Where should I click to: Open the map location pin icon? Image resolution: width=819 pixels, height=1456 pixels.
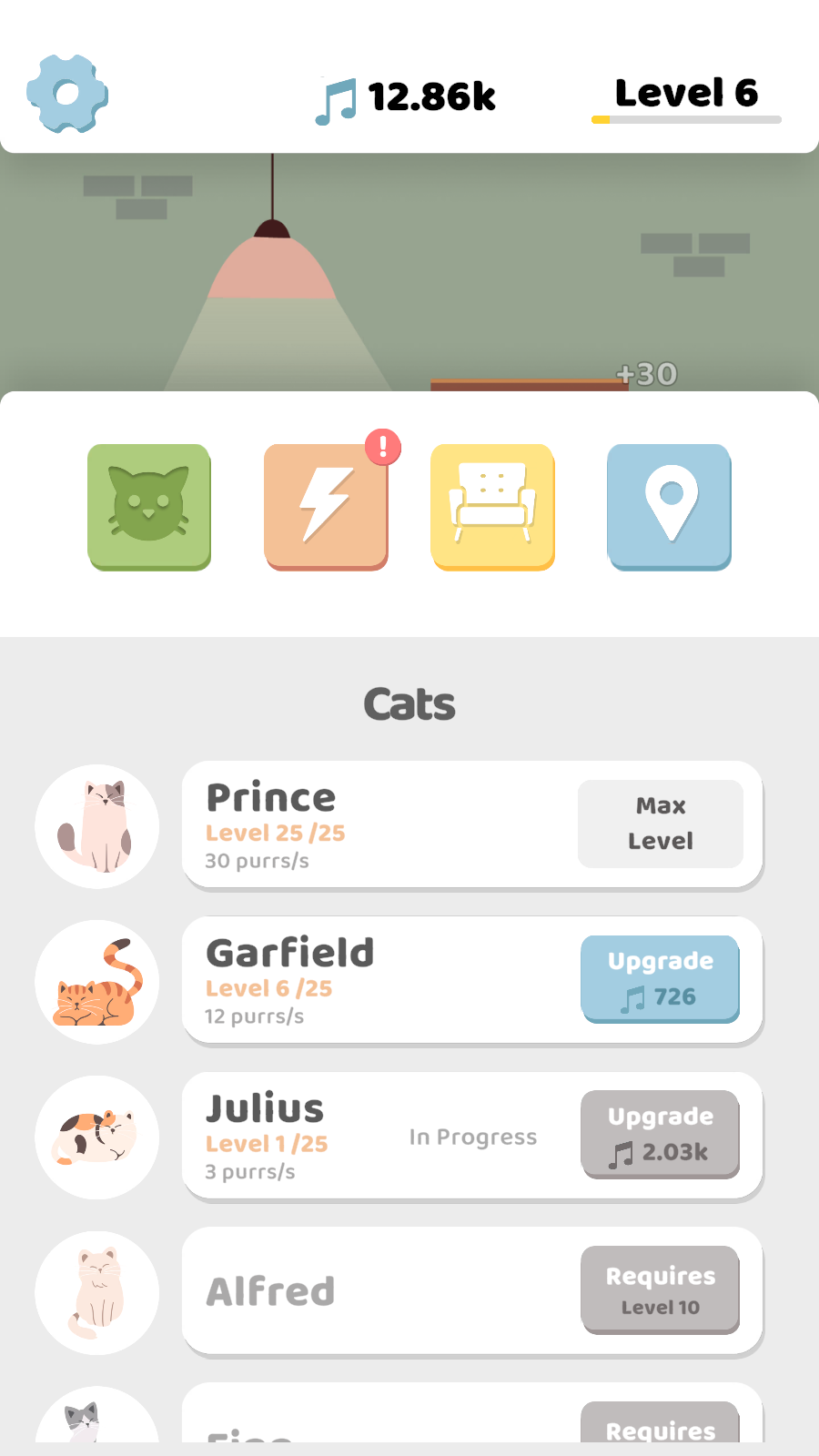click(x=669, y=507)
